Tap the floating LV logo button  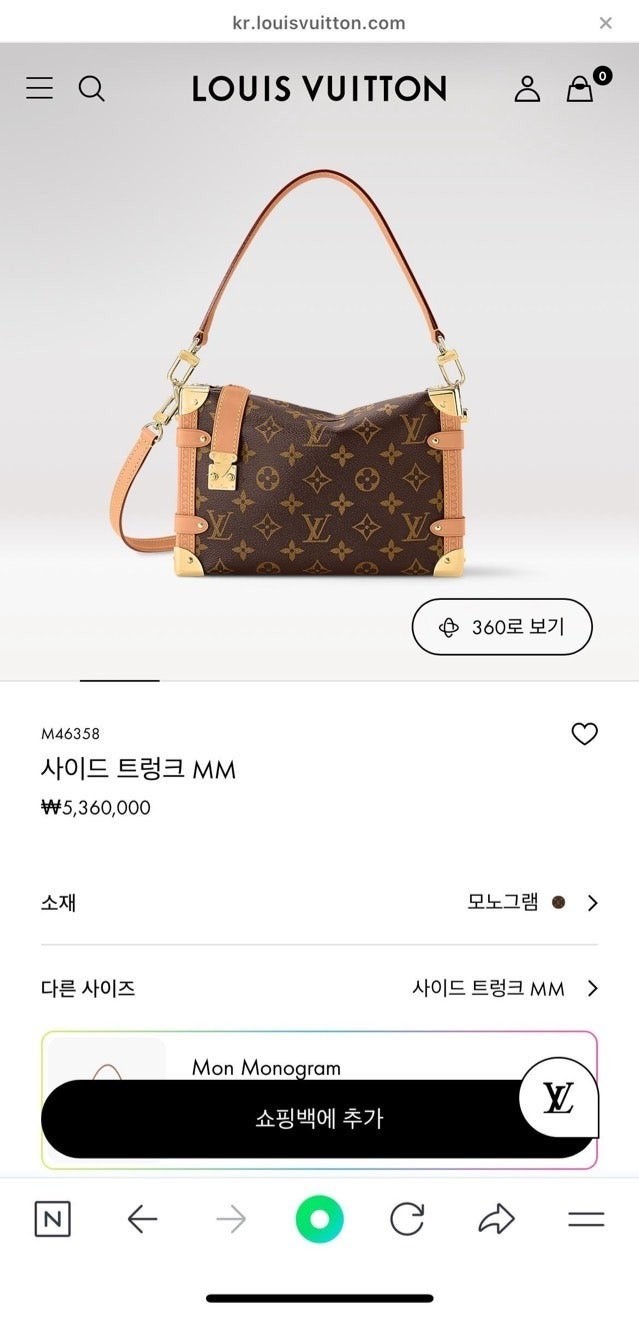558,1099
